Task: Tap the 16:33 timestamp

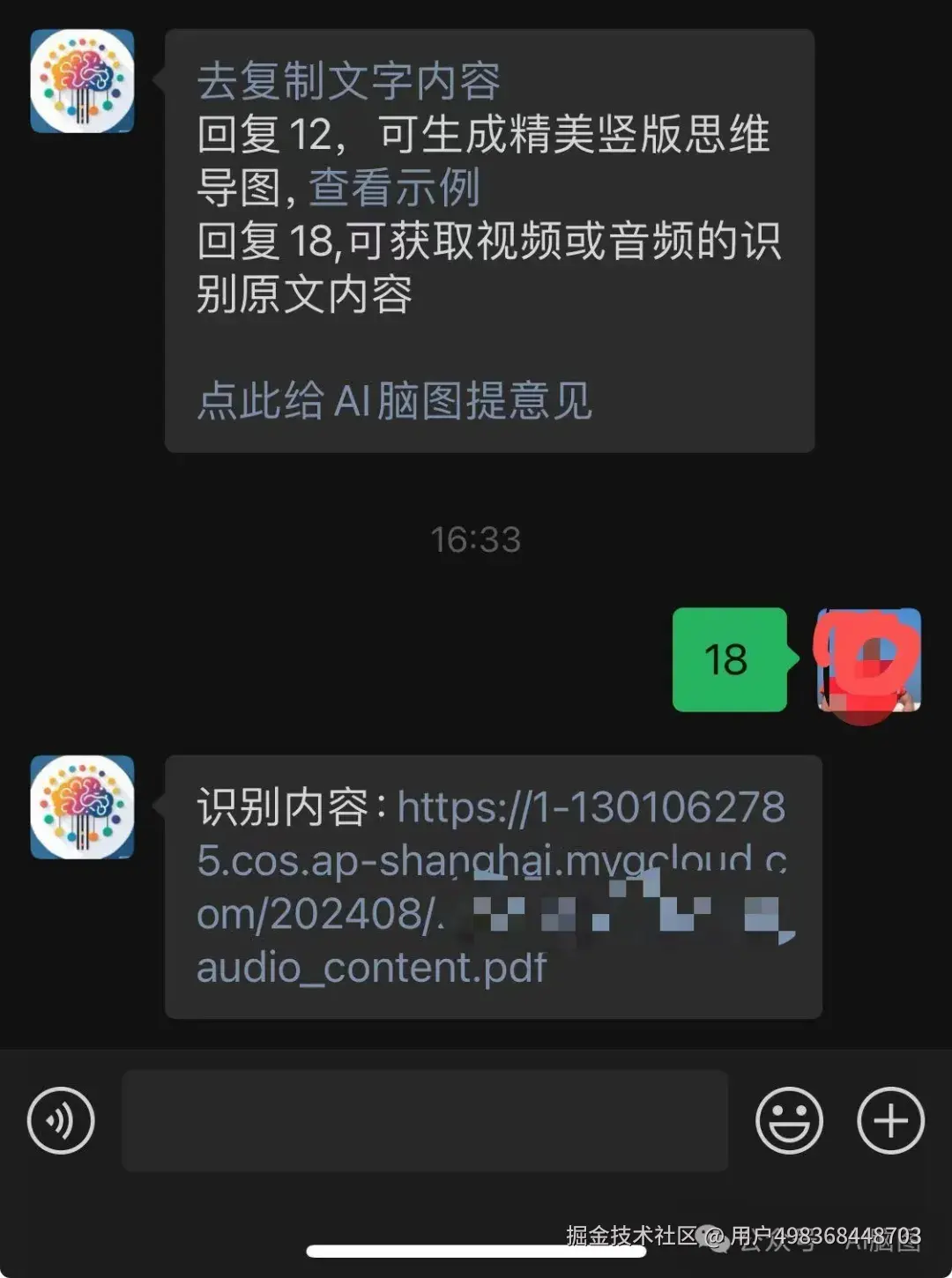Action: pos(475,539)
